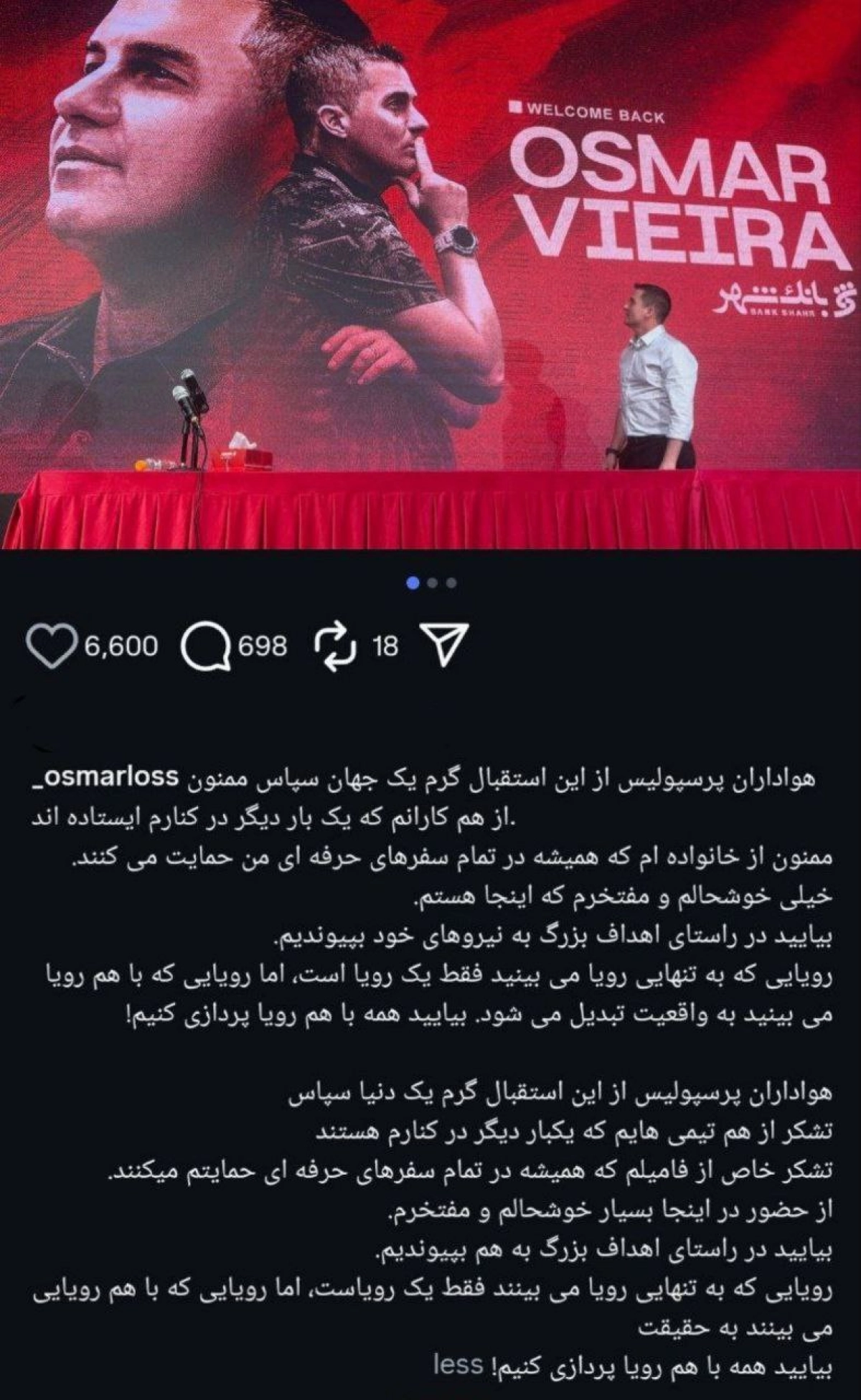Open comments on the post

pos(205,646)
